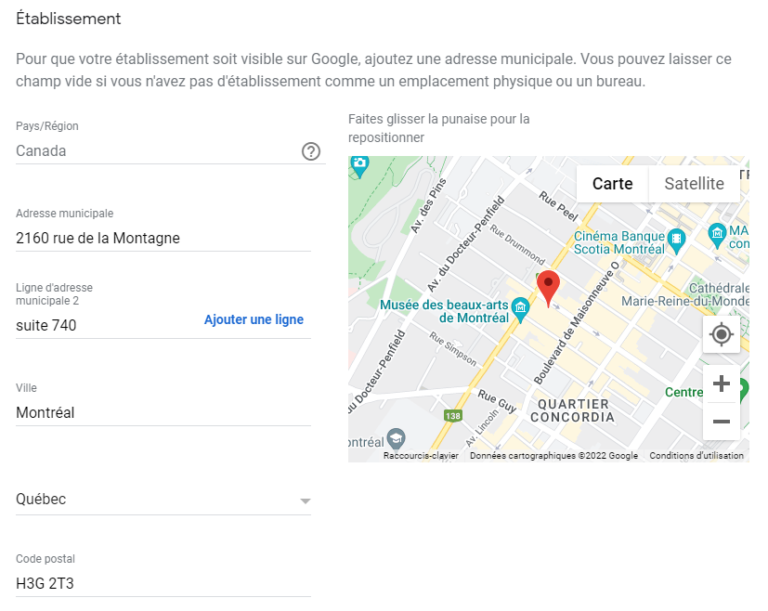This screenshot has height=611, width=768.
Task: Zoom in on the map
Action: (721, 384)
